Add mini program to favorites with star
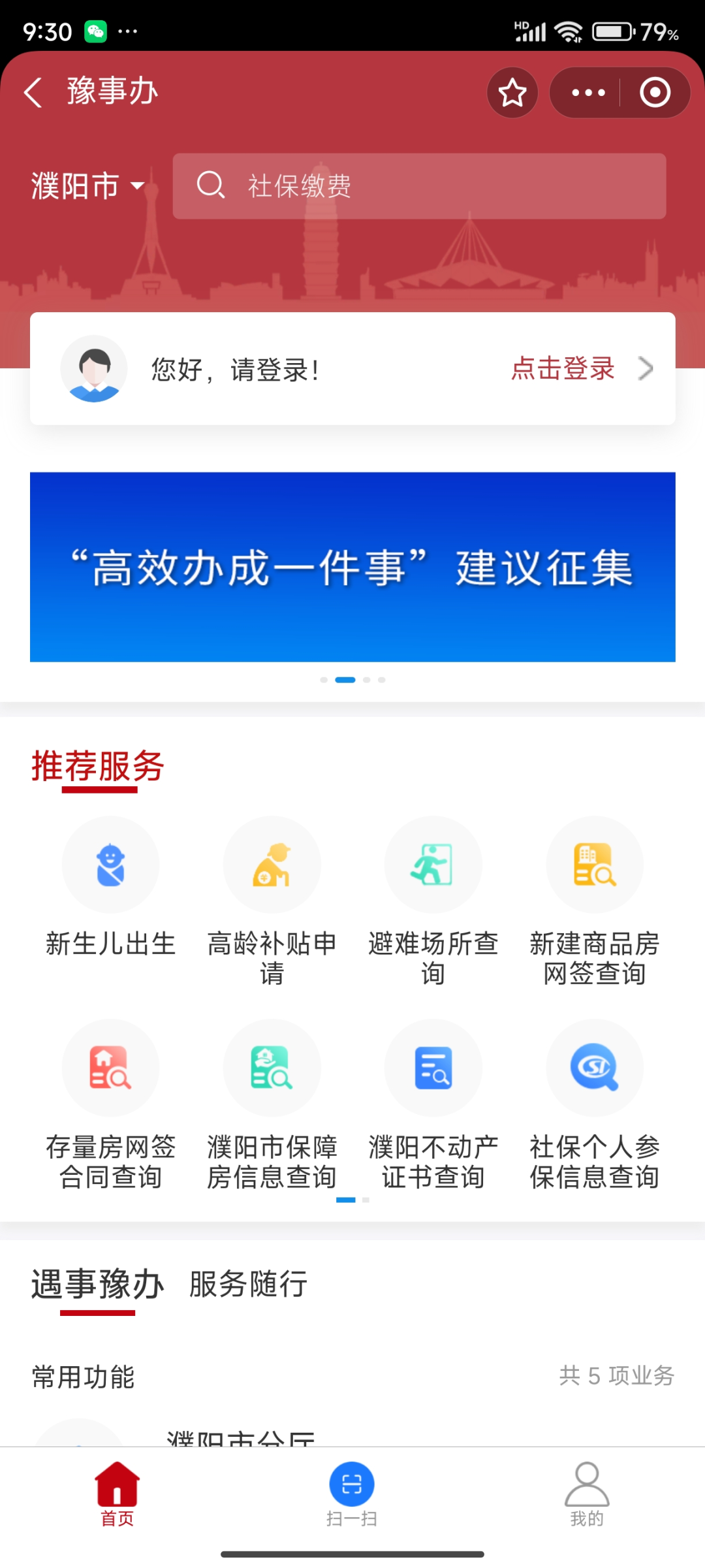Screen dimensions: 705x1568 512,93
